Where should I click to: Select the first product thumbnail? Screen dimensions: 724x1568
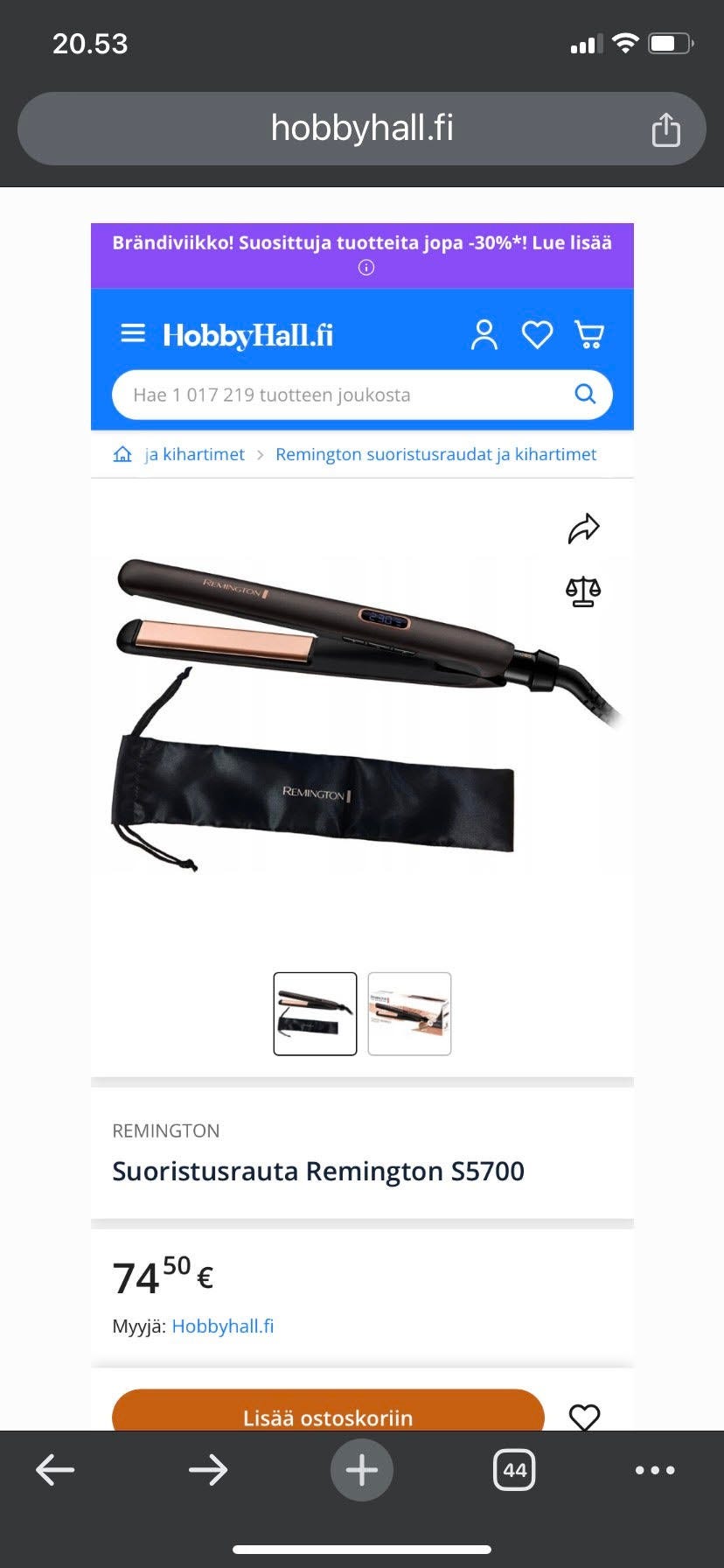[315, 1013]
